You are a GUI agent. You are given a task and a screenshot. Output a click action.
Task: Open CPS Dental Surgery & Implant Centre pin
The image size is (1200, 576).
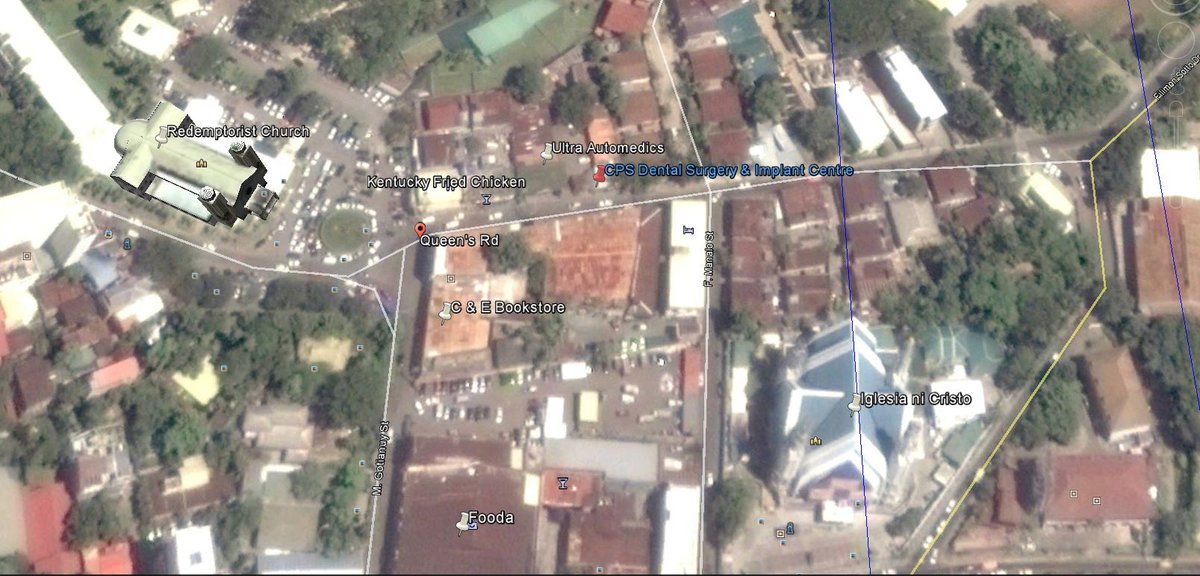(x=599, y=174)
